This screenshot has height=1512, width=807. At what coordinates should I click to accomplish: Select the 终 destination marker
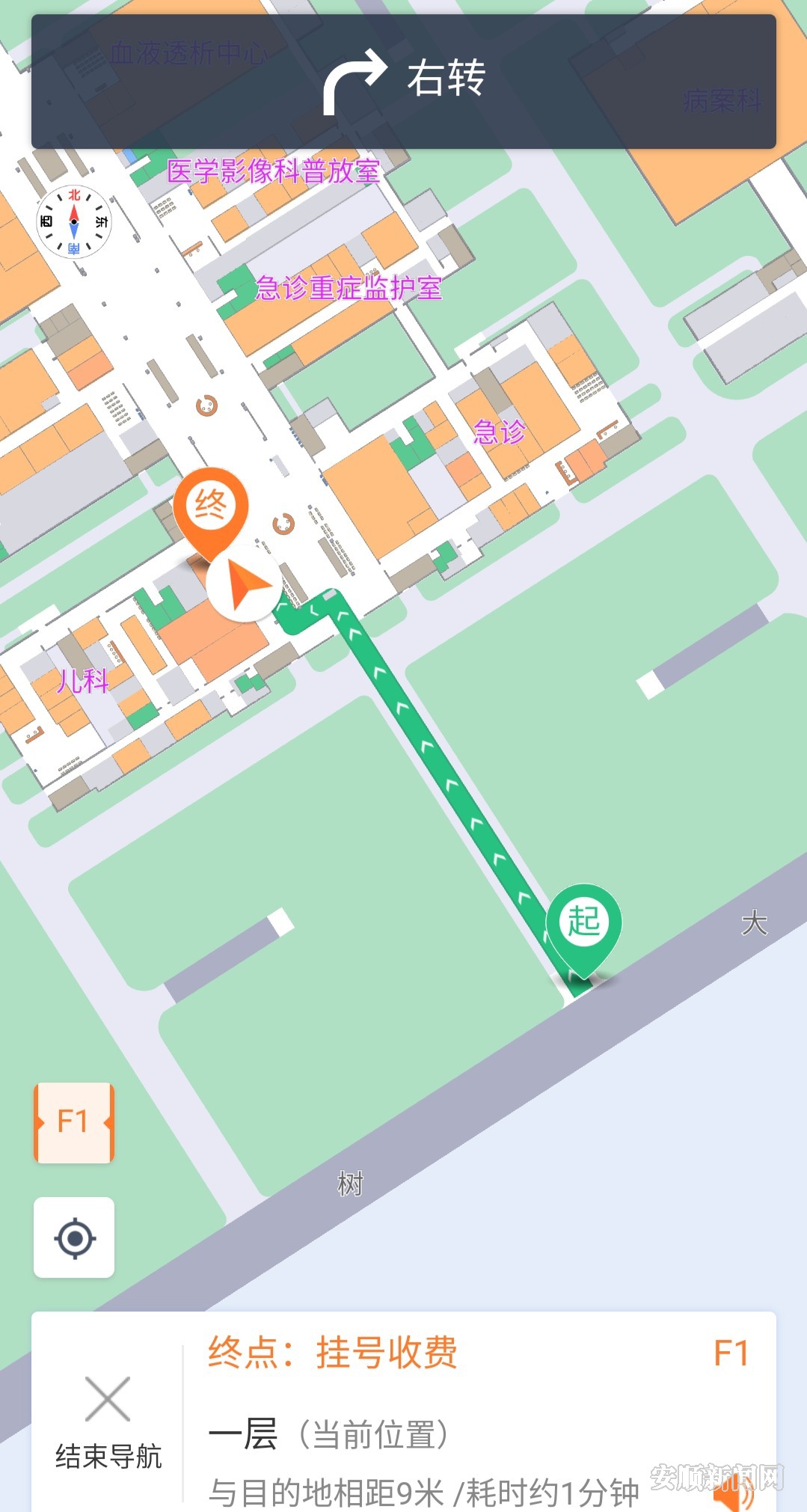tap(210, 508)
